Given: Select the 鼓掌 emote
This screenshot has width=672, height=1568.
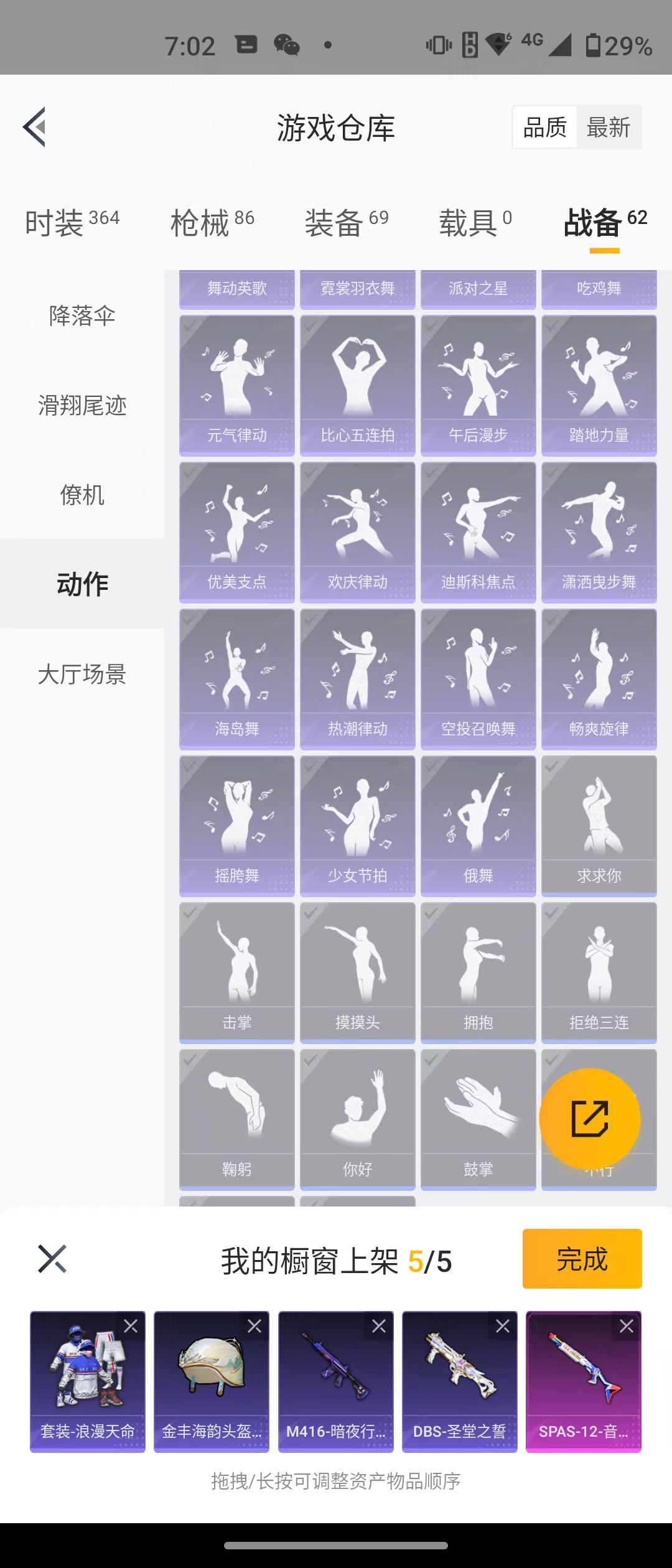Looking at the screenshot, I should (478, 1120).
